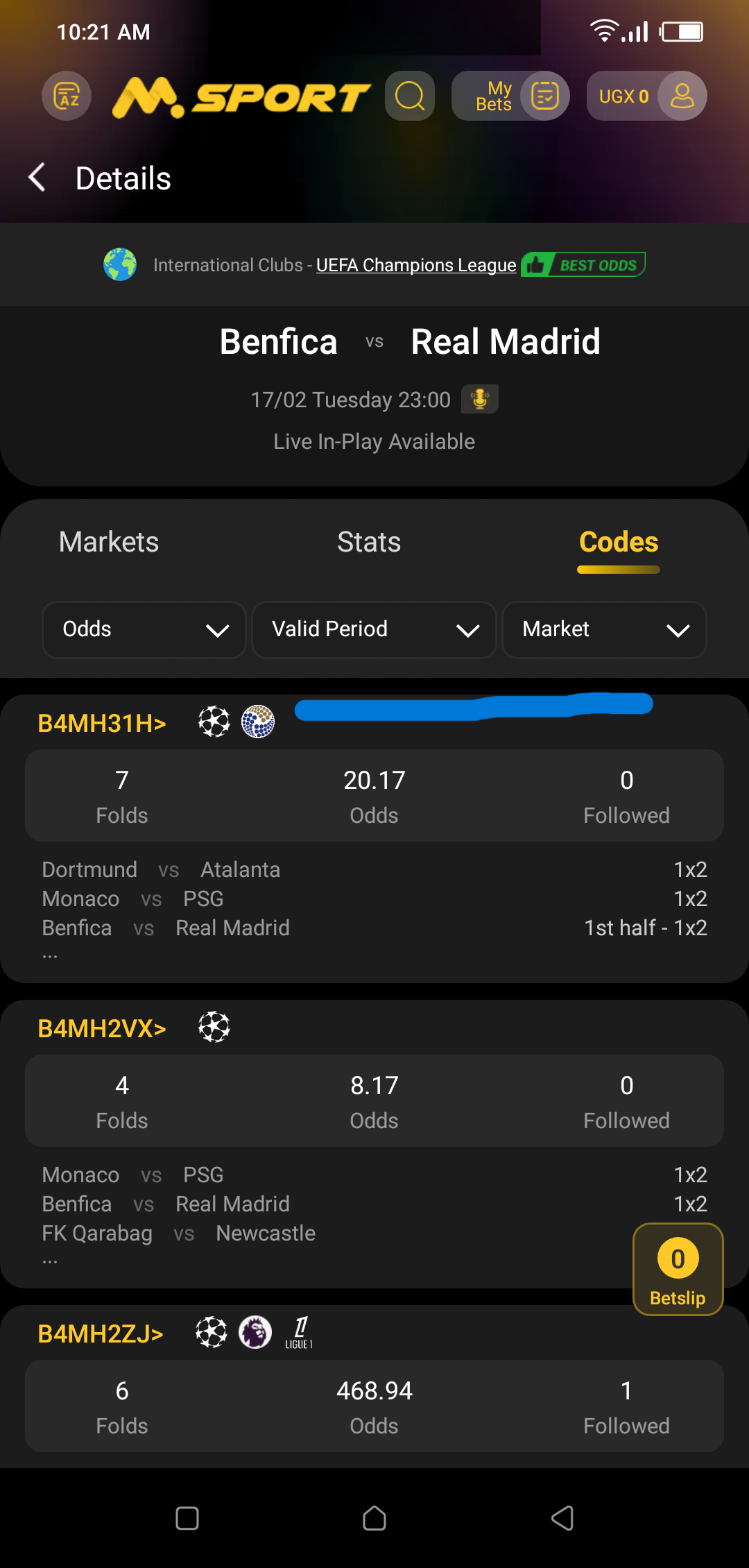The image size is (749, 1568).
Task: Open the A-Z sports menu icon
Action: [67, 96]
